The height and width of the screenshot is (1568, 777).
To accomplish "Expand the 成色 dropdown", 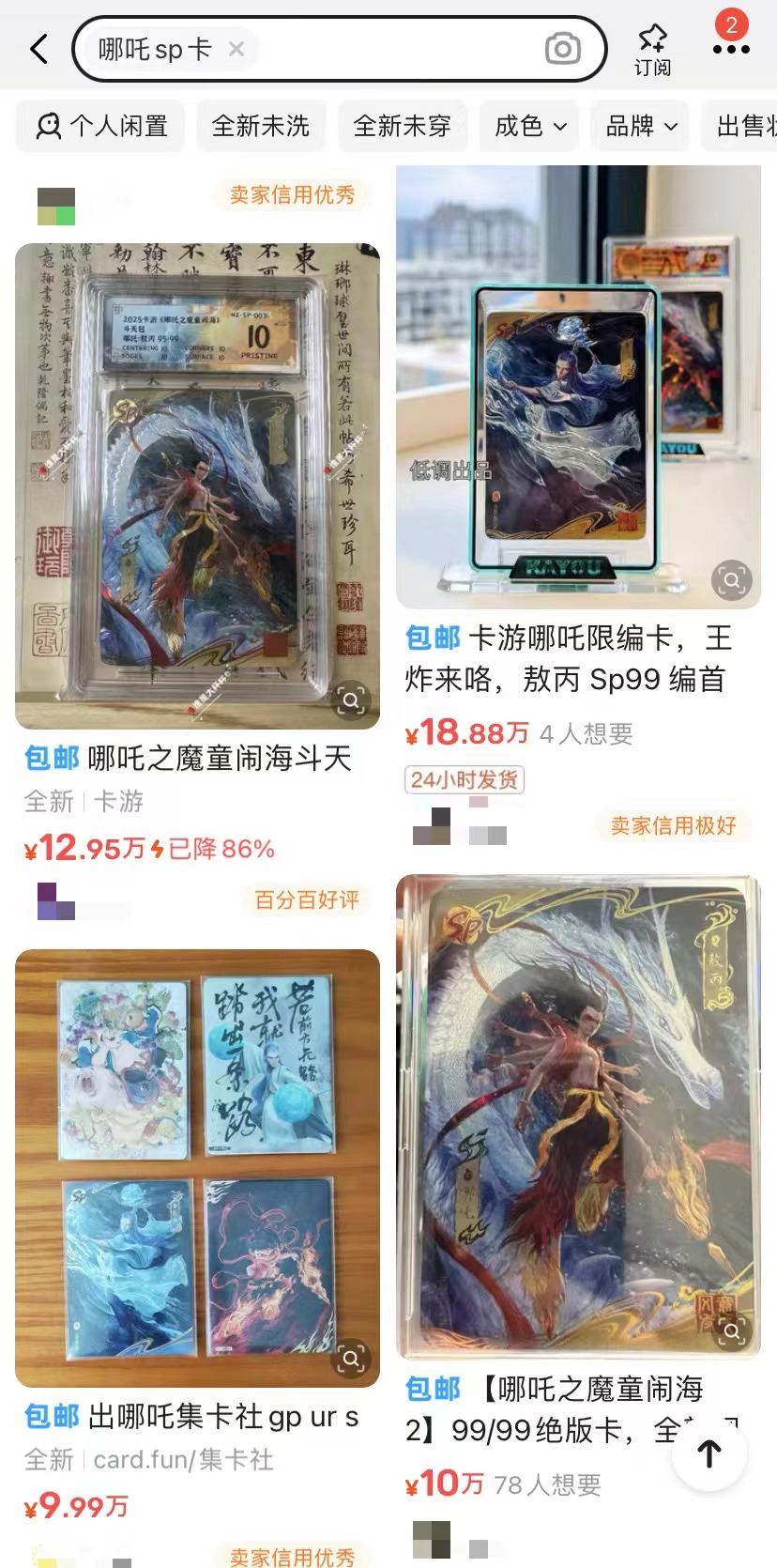I will tap(530, 126).
